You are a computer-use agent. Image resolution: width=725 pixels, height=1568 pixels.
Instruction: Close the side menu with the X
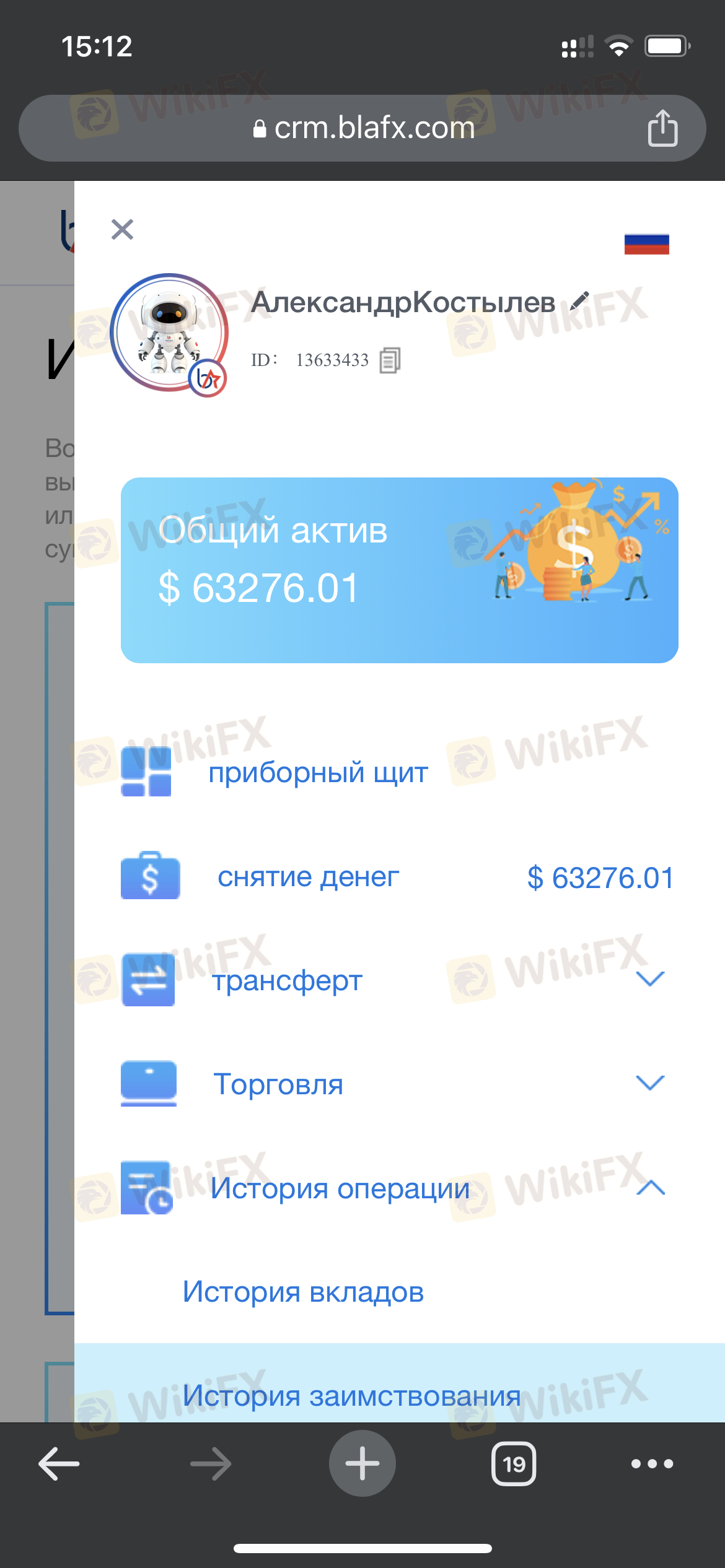click(122, 229)
